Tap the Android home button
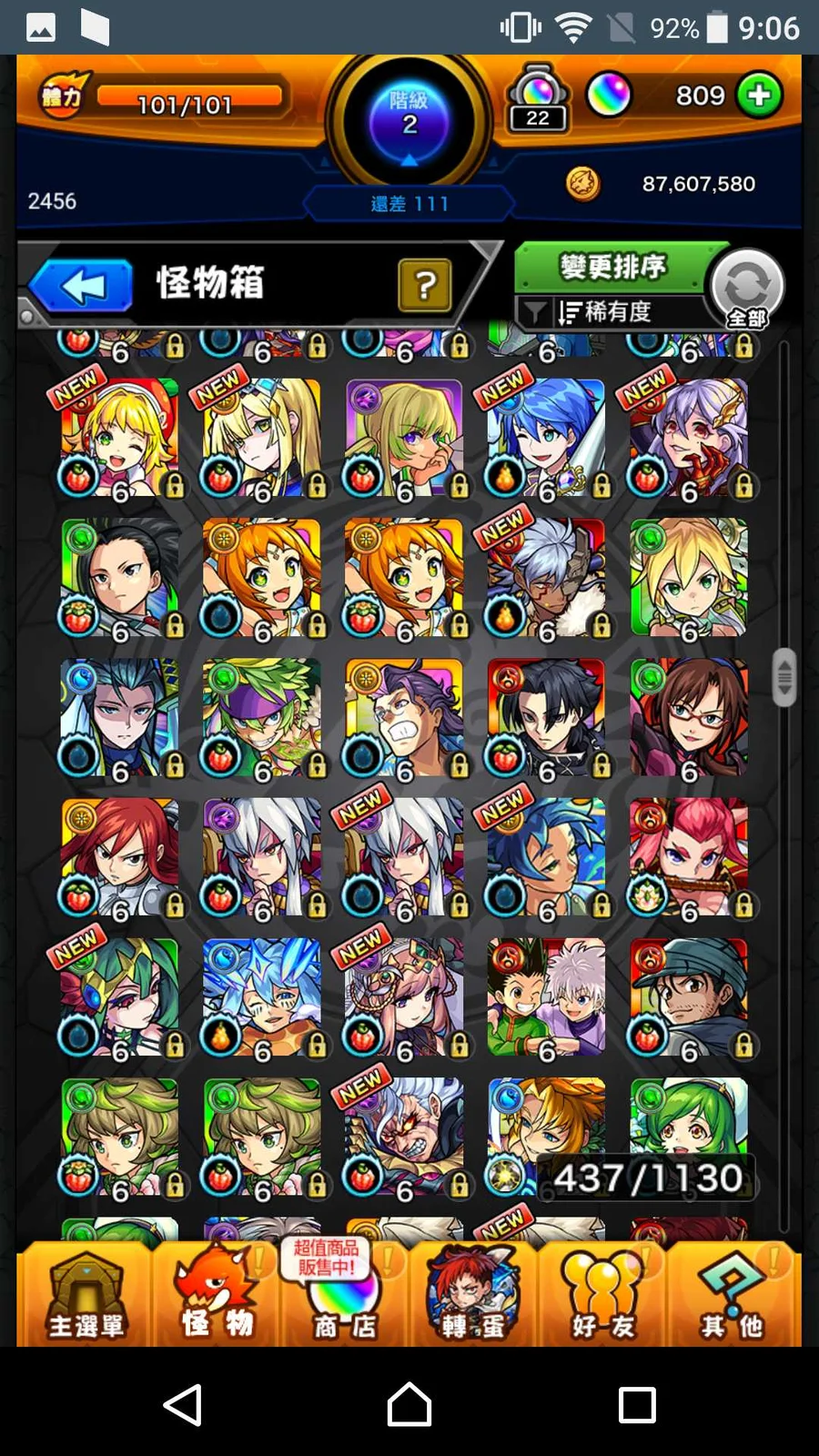 point(409,1404)
